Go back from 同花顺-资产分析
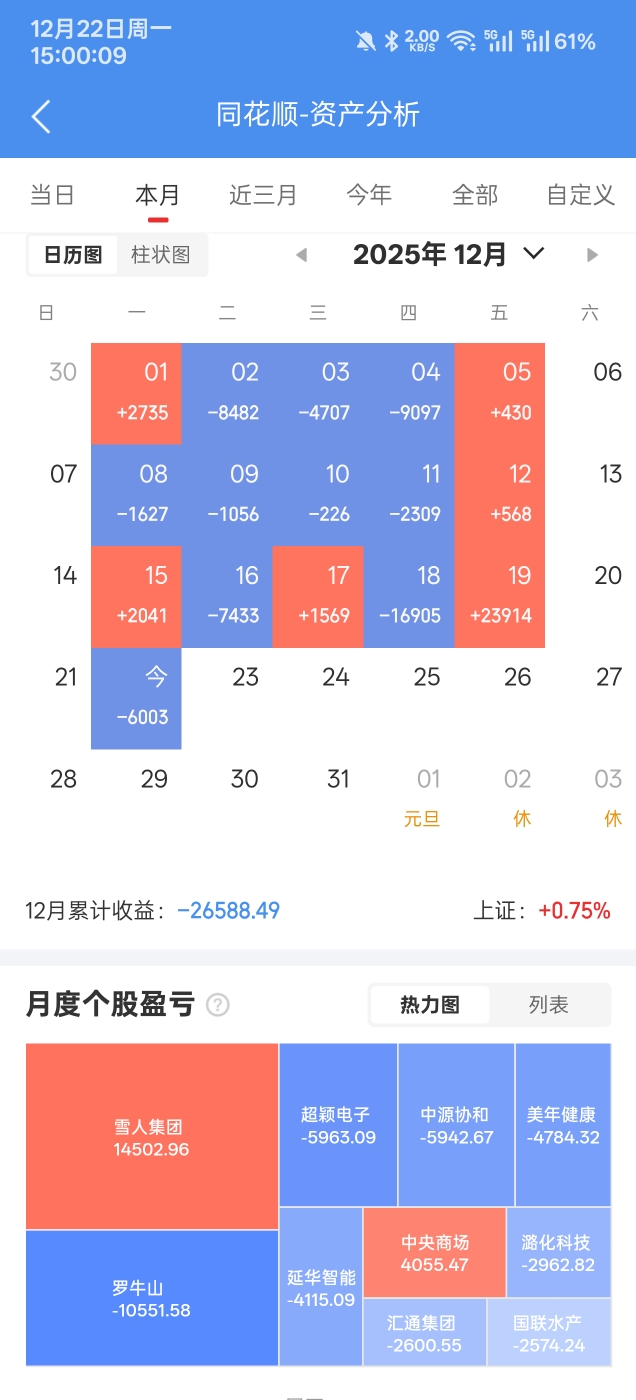 coord(41,116)
